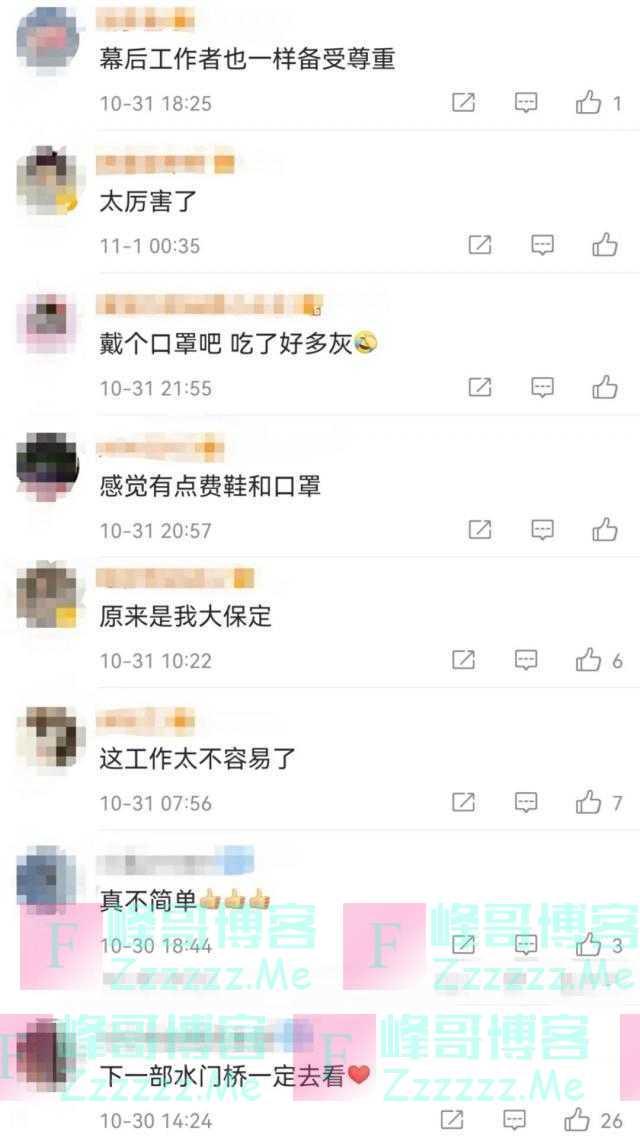Reply to the comment '幕后工作者也一样备受尊重'

tap(526, 102)
